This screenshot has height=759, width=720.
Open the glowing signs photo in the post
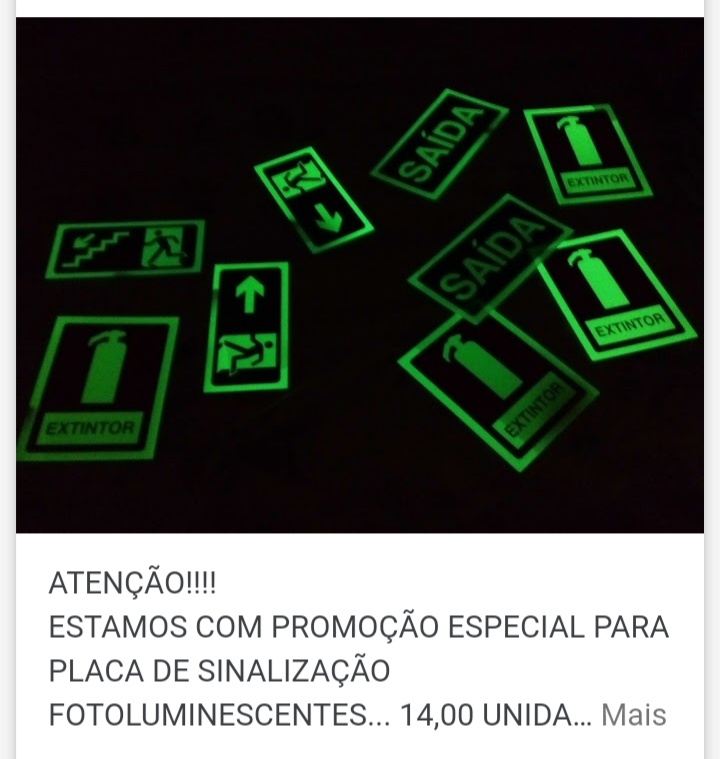coord(360,275)
